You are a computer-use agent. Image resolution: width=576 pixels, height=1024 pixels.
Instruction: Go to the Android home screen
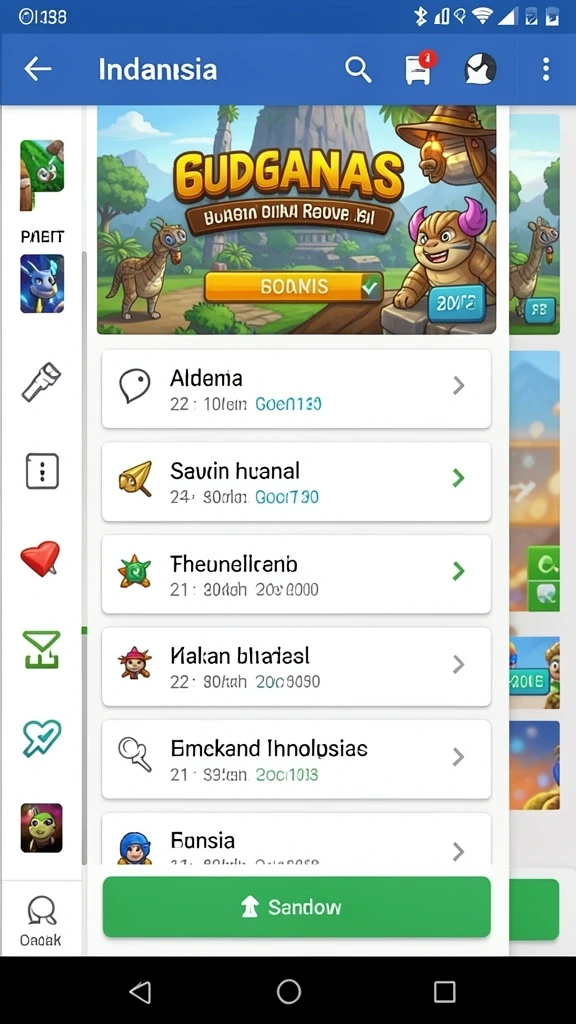[x=289, y=991]
